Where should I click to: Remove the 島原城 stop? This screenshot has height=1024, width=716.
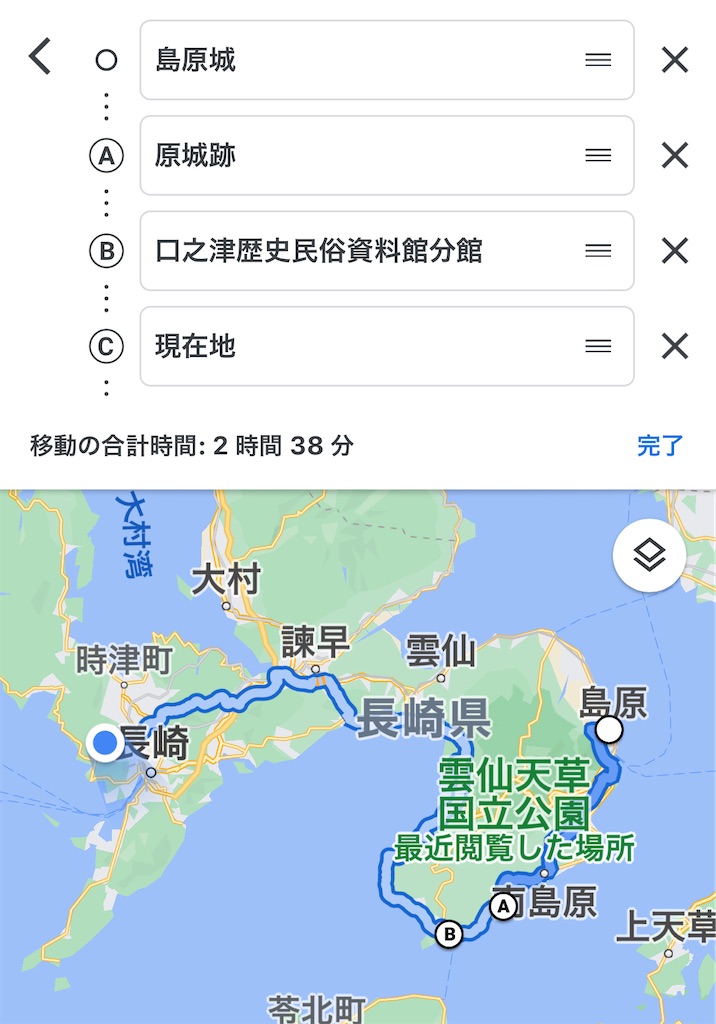tap(675, 60)
